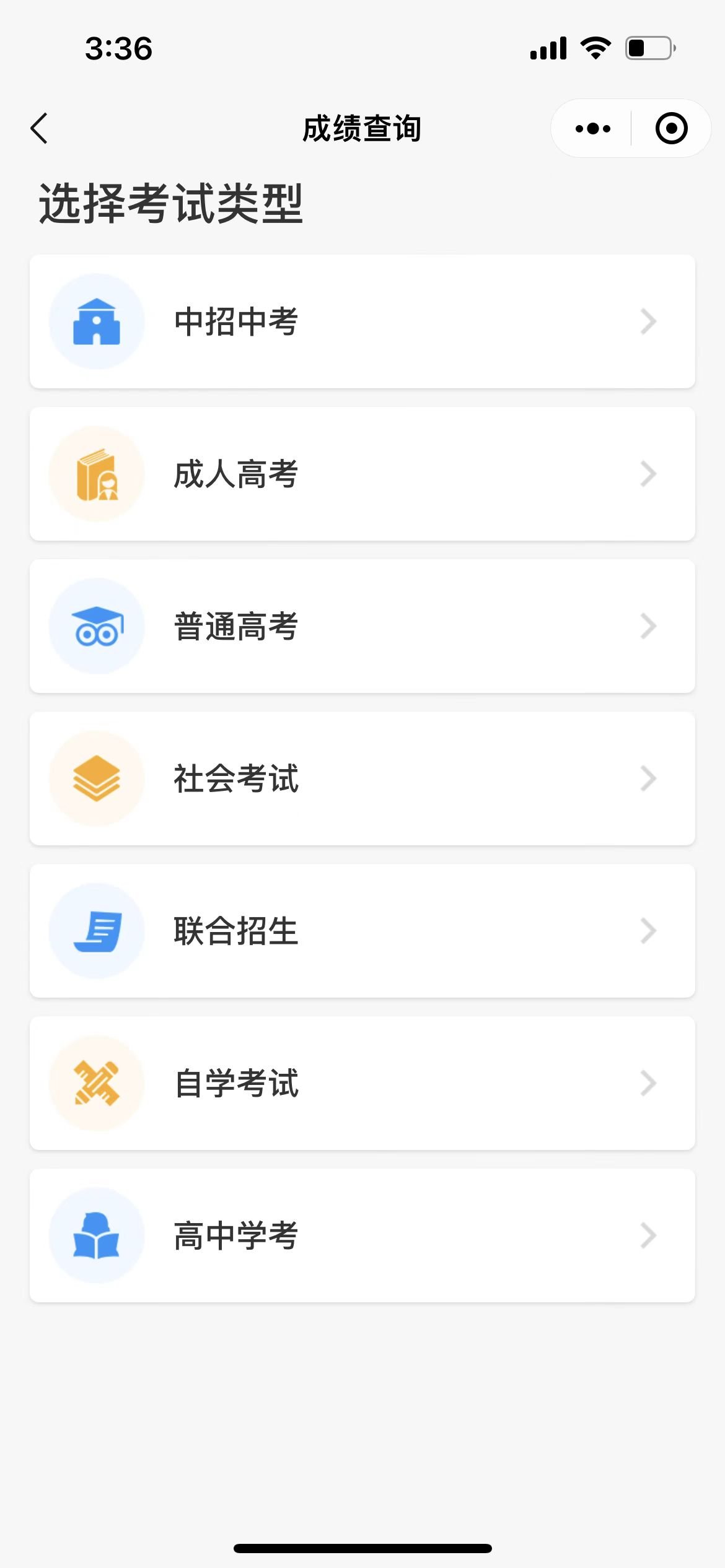Open 自学考试 score query
This screenshot has width=725, height=1568.
click(x=362, y=1083)
